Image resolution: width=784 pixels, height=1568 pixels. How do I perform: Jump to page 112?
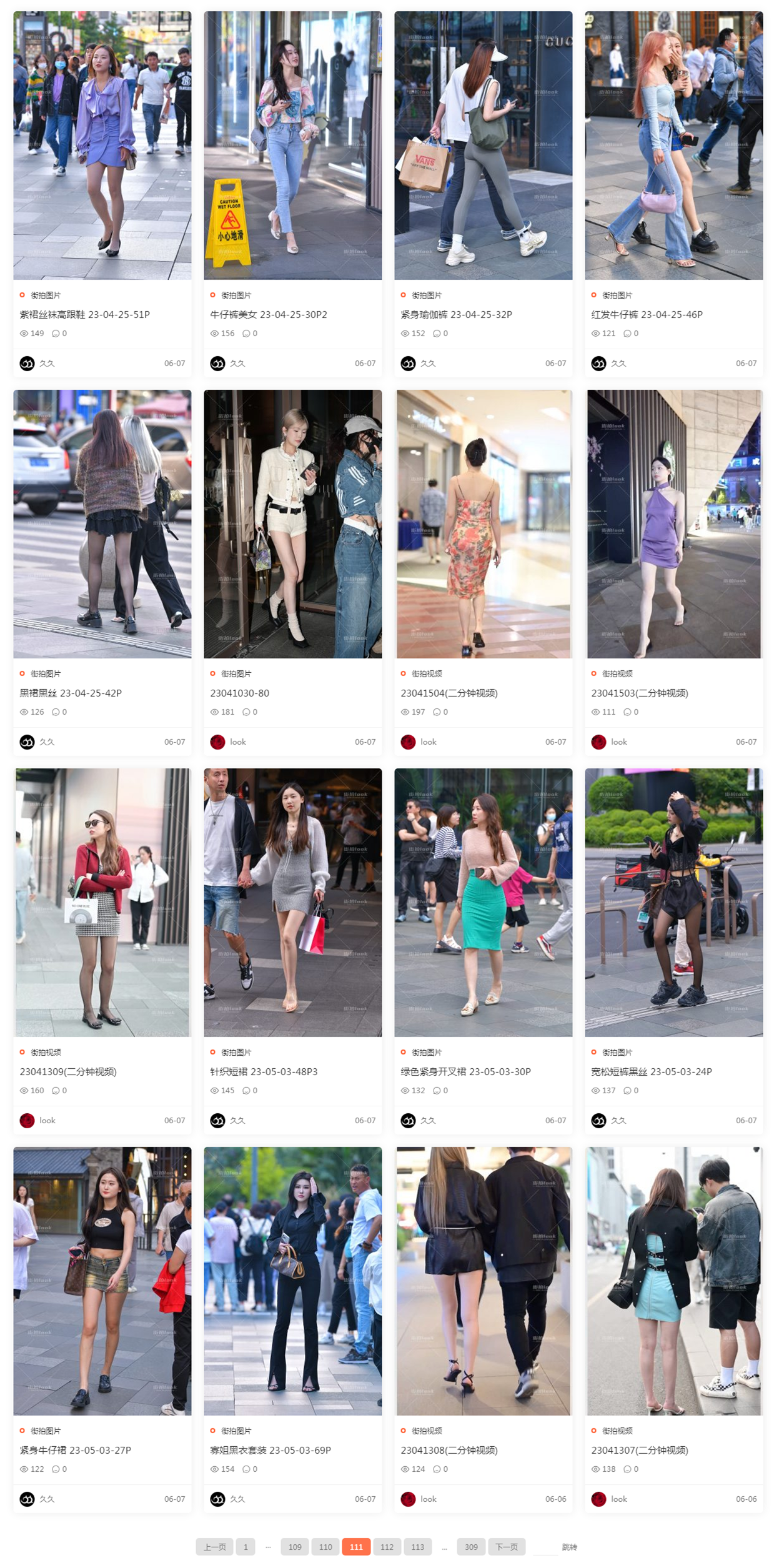[387, 1547]
